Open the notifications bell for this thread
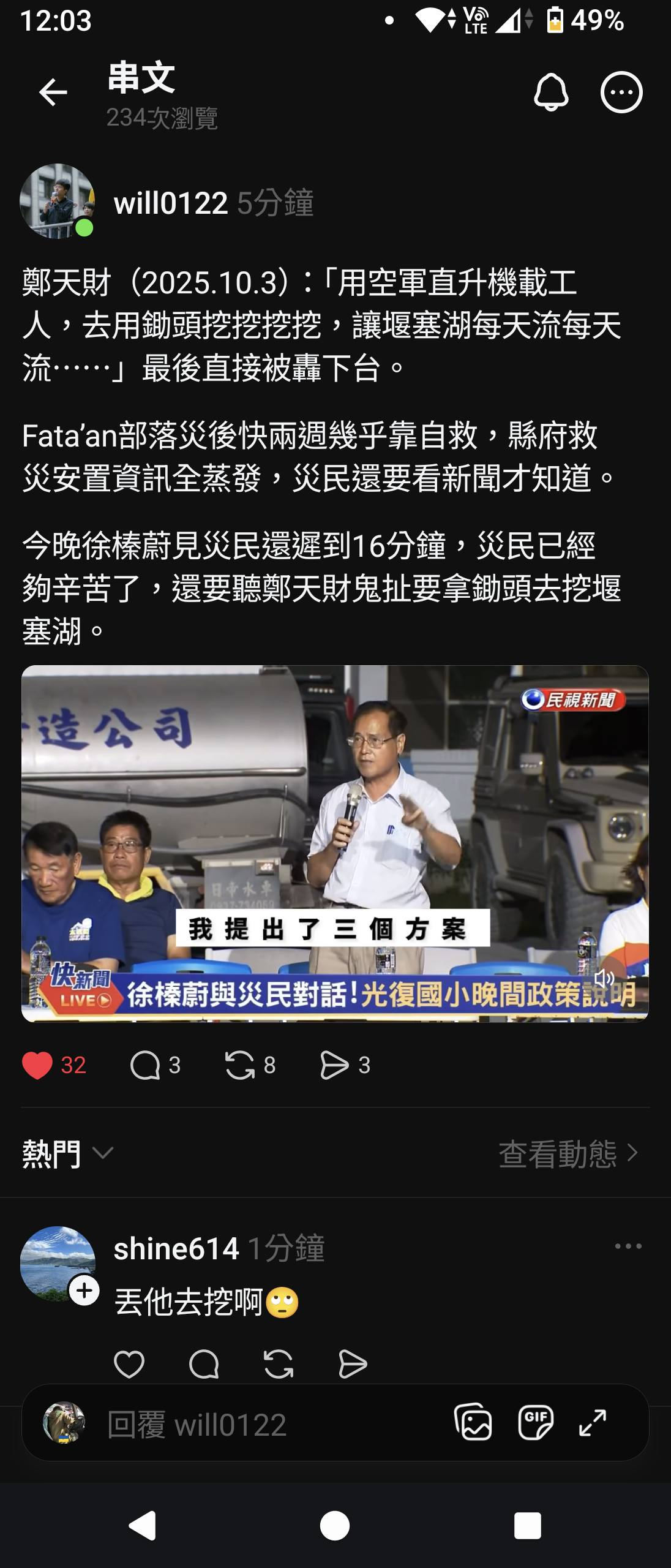 [x=551, y=92]
